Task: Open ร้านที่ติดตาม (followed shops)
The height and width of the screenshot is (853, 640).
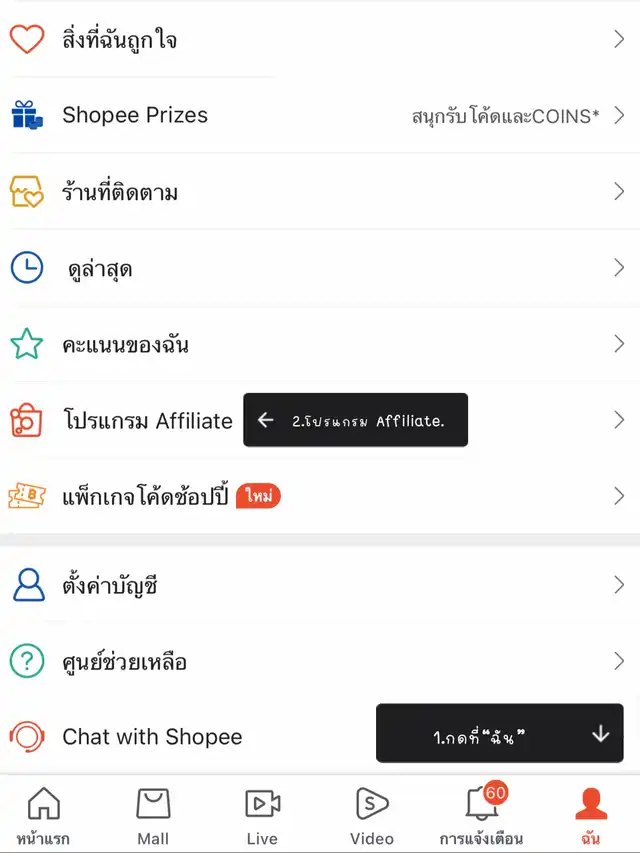Action: 120,192
